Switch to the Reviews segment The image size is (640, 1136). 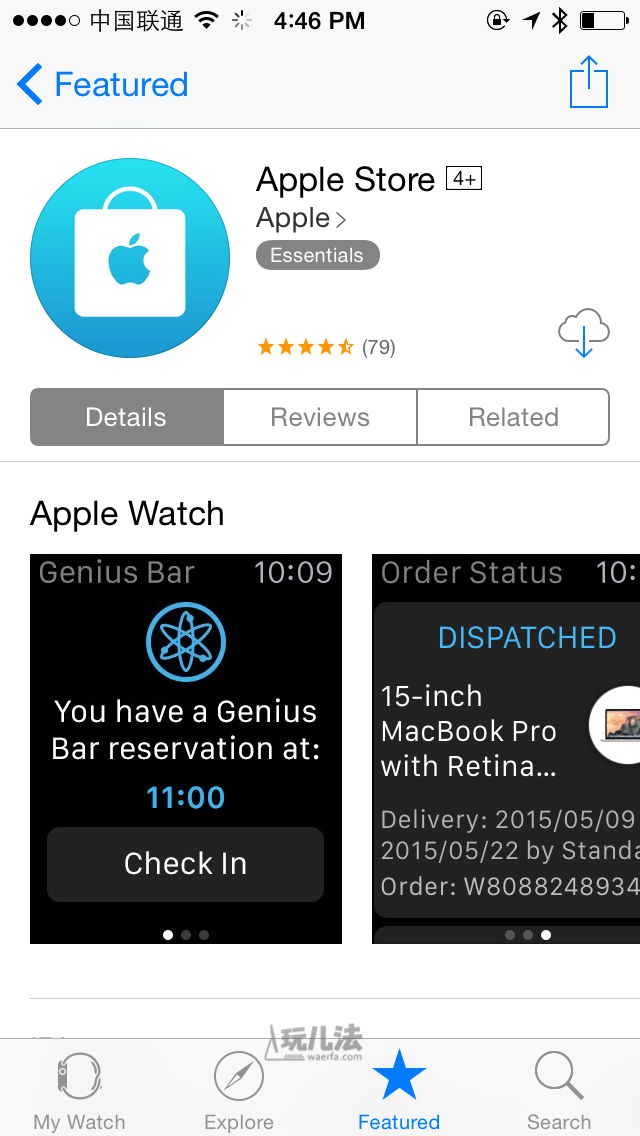320,417
